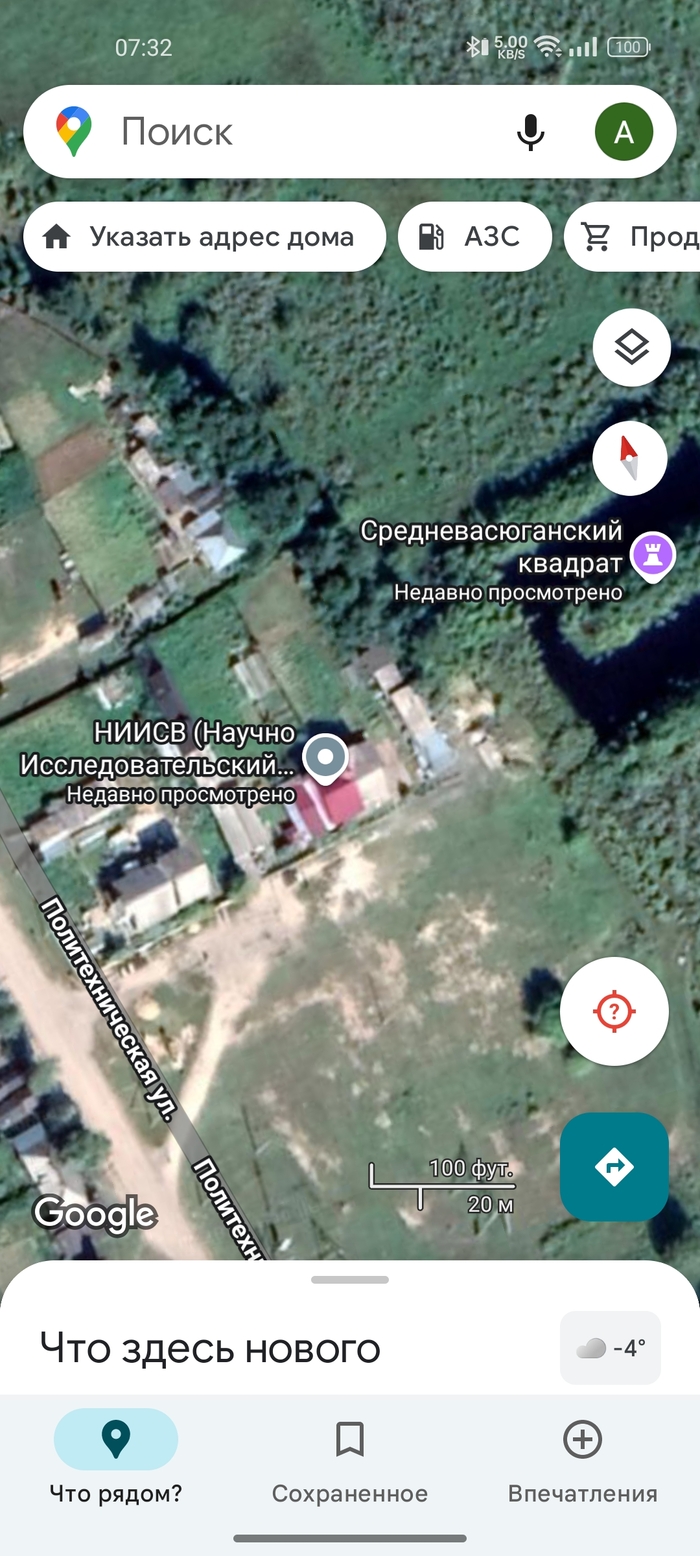
Task: Open the НИИСВ place pin
Action: coord(324,757)
